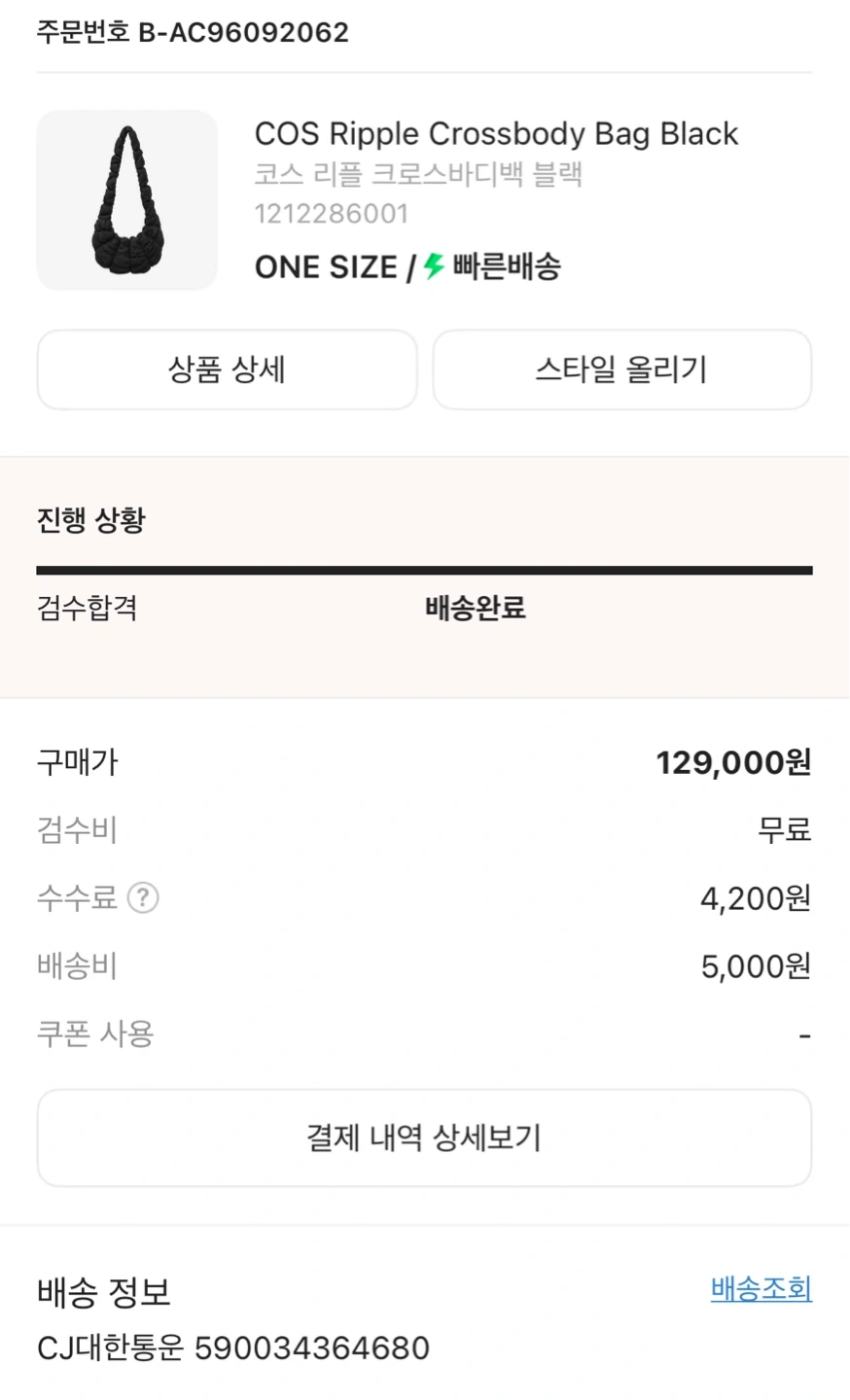Screen dimensions: 850x1400
Task: Open the 상품 상세 button
Action: (x=227, y=369)
